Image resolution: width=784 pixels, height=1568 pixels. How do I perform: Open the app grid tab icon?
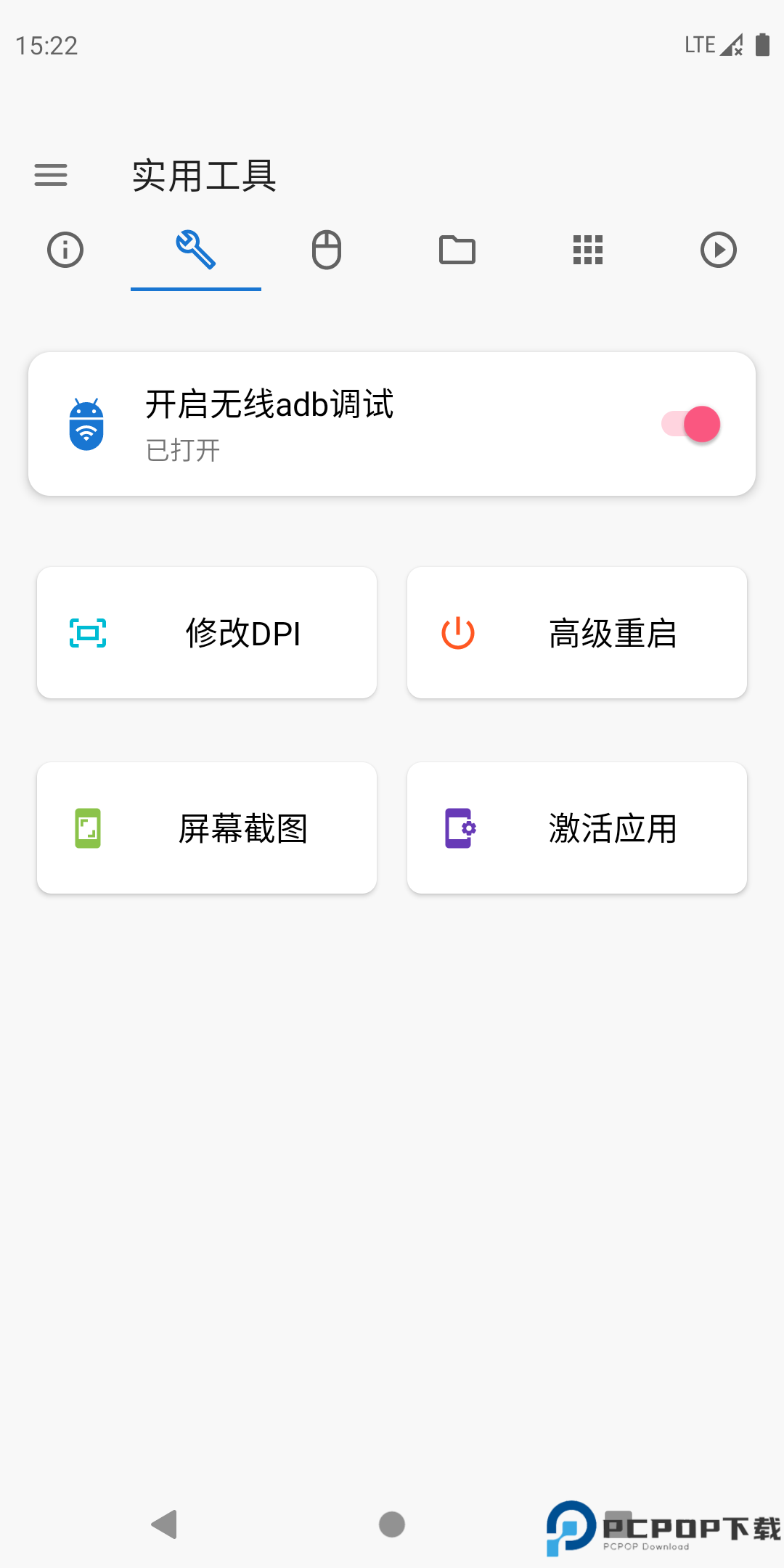point(587,250)
